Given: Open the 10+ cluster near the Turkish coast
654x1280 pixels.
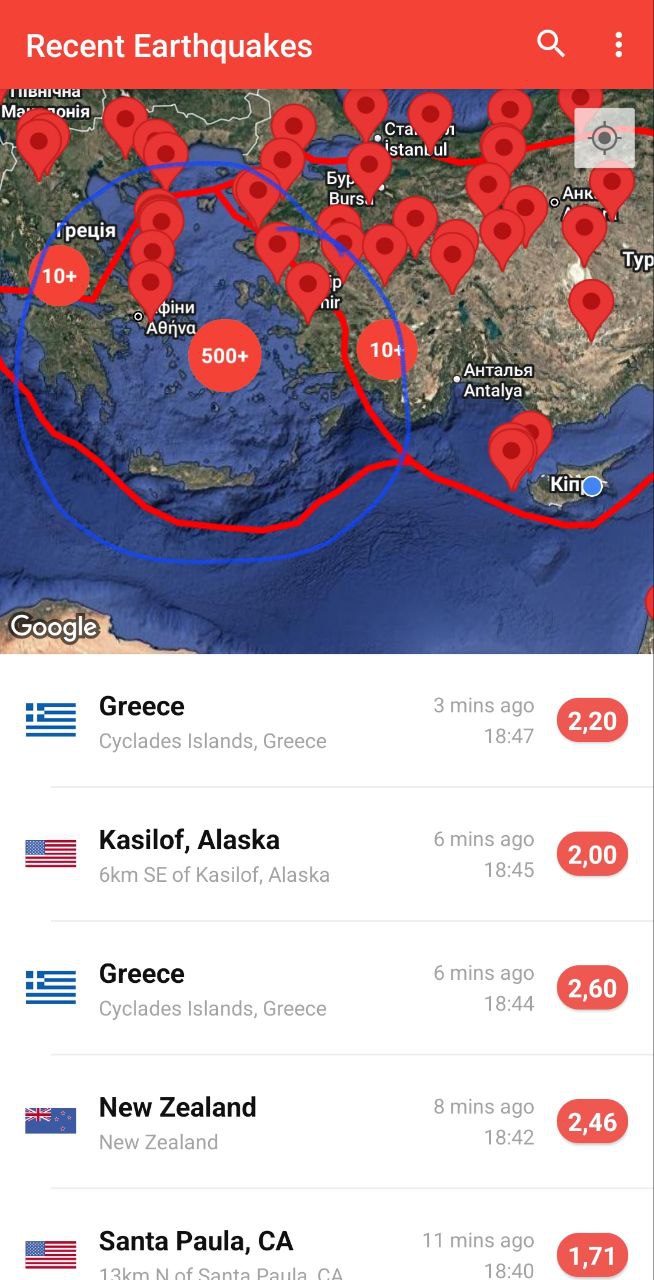Looking at the screenshot, I should (x=386, y=349).
